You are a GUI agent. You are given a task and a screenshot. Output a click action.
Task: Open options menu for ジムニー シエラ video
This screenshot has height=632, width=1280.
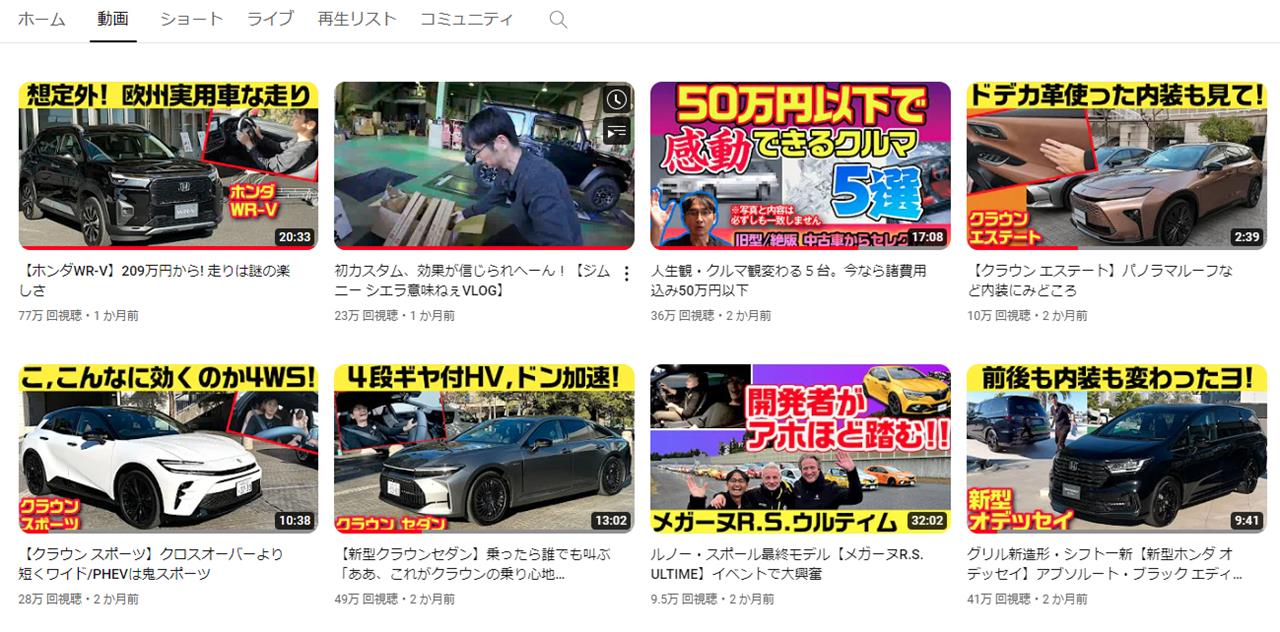click(627, 273)
